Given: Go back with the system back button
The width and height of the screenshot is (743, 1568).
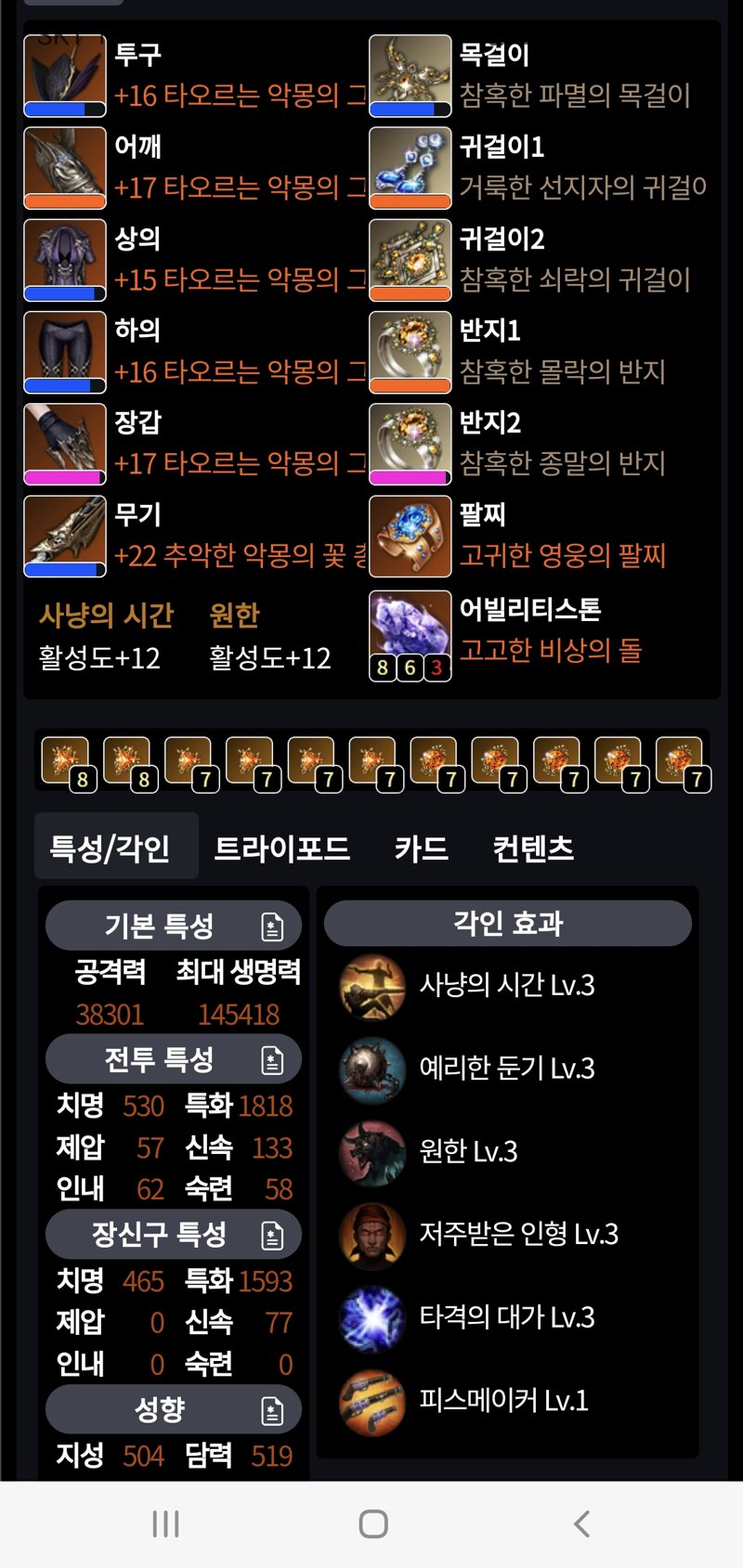Looking at the screenshot, I should [581, 1523].
